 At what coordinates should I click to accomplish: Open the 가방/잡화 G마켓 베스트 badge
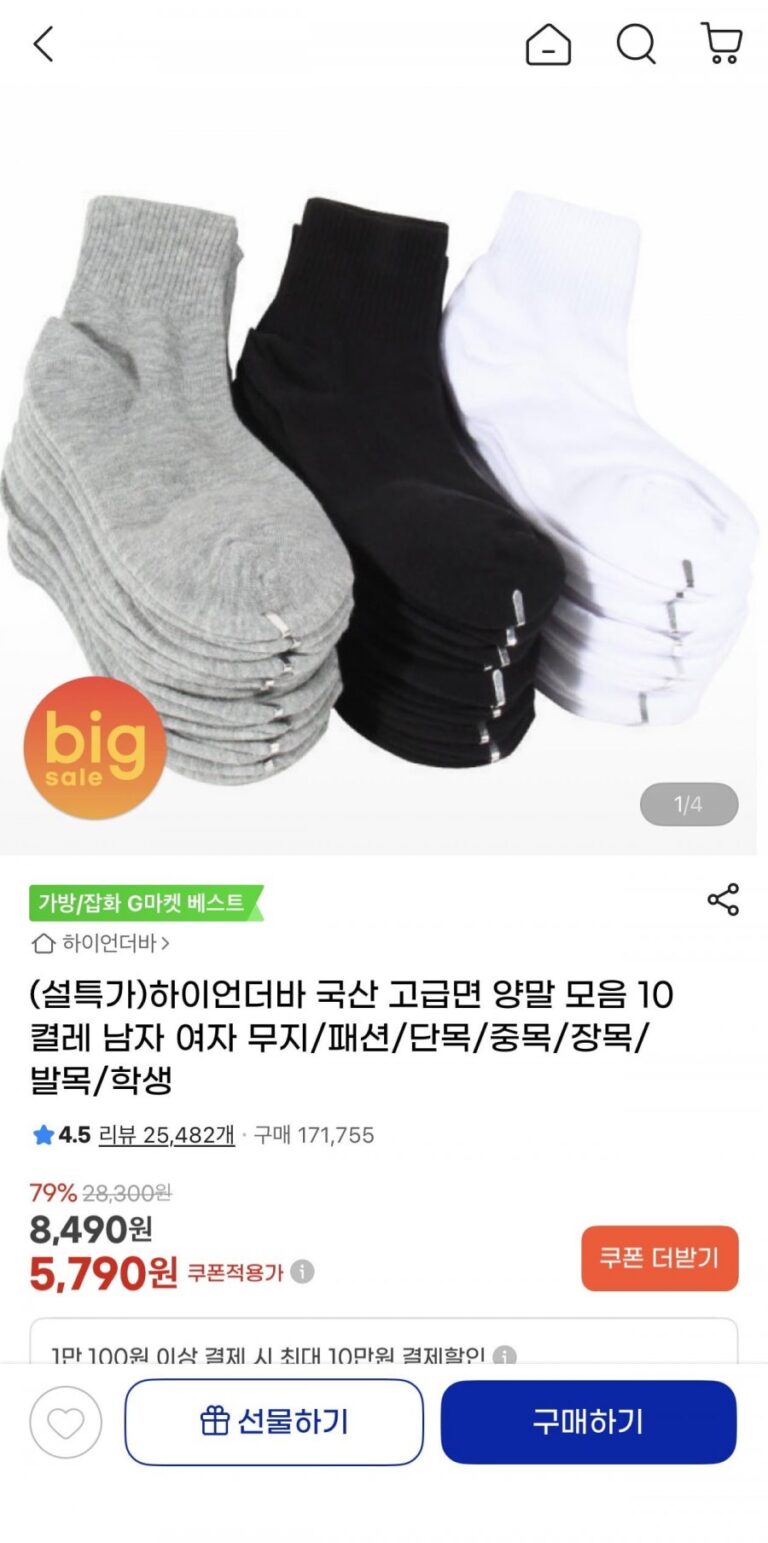coord(145,903)
